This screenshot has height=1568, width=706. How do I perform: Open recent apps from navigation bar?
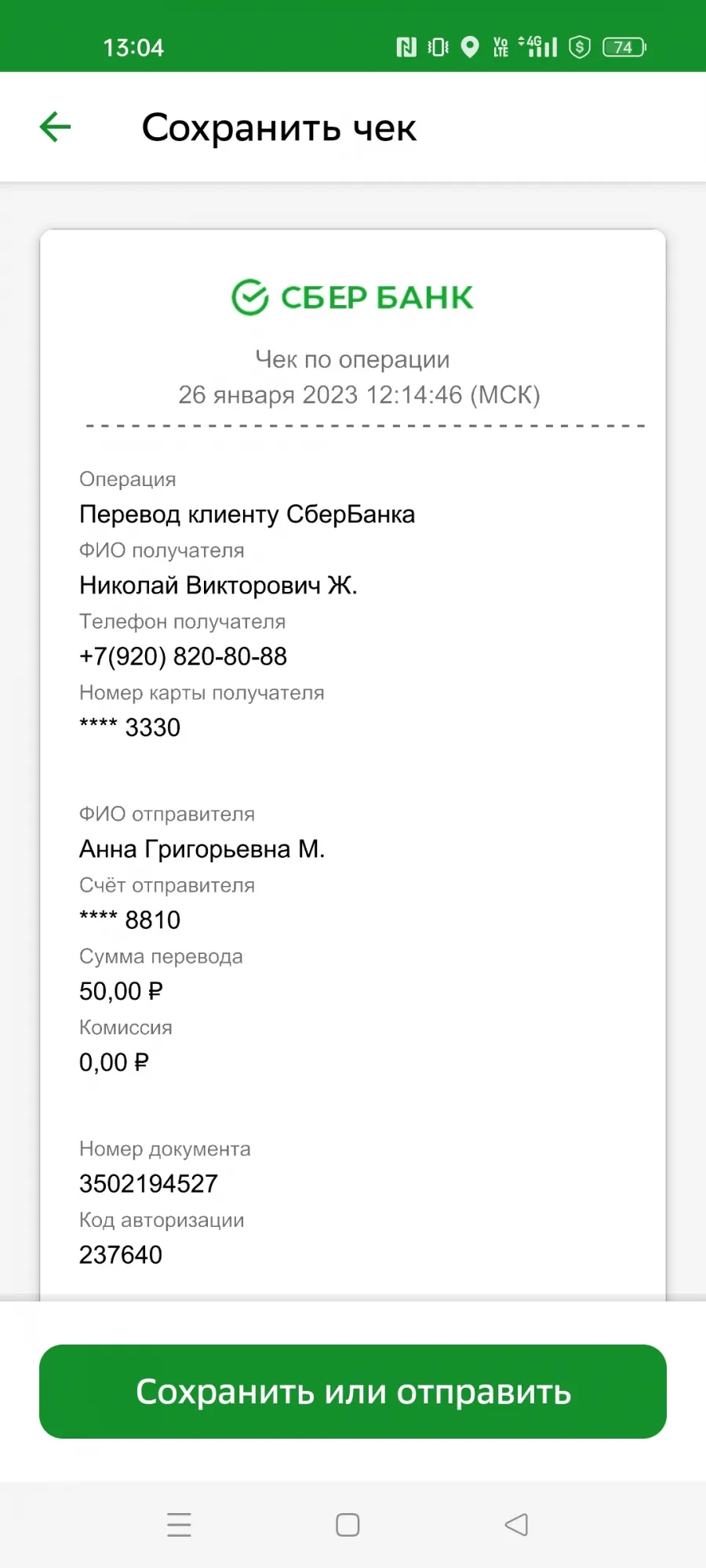pyautogui.click(x=179, y=1525)
